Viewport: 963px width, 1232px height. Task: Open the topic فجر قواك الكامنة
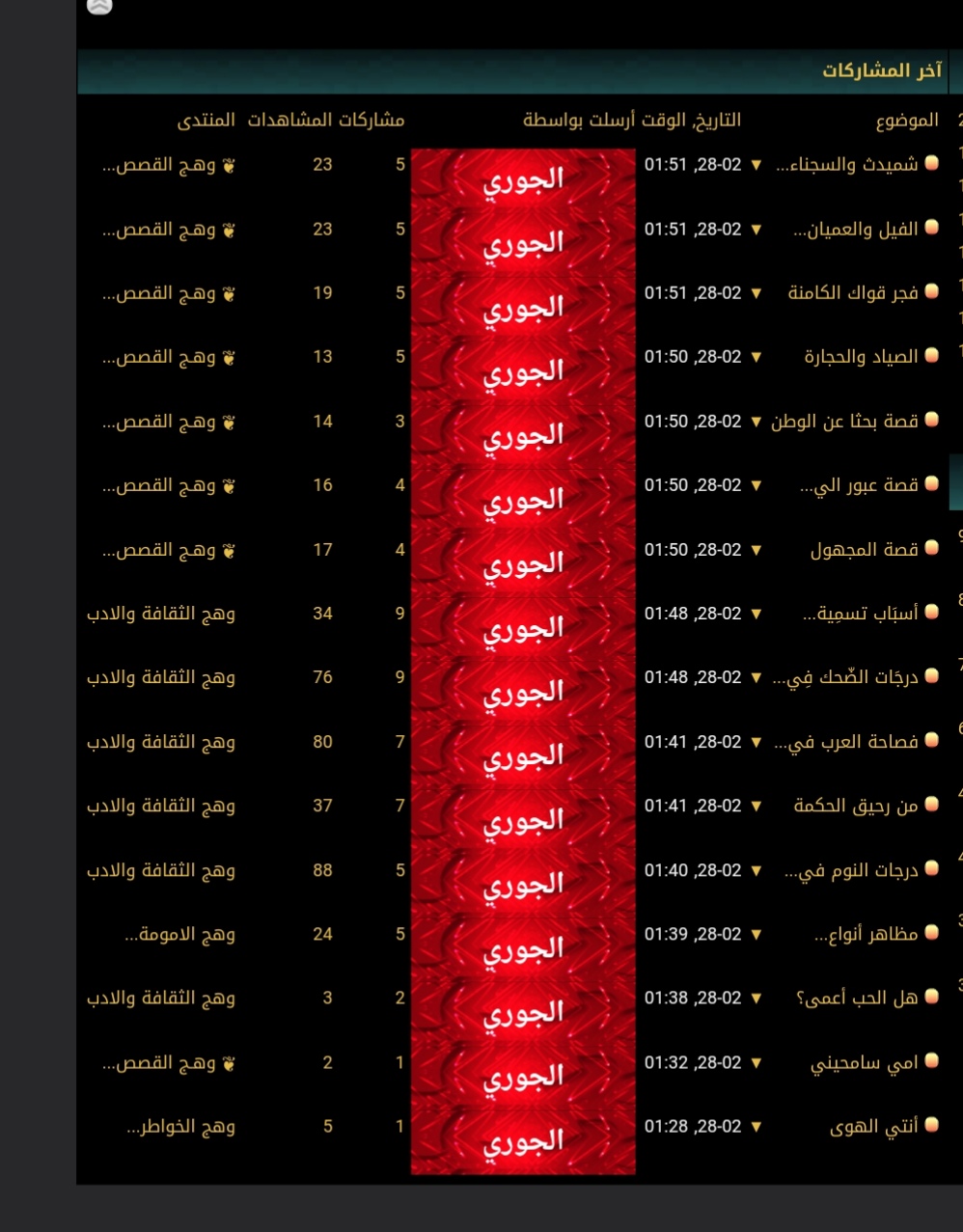pyautogui.click(x=853, y=293)
